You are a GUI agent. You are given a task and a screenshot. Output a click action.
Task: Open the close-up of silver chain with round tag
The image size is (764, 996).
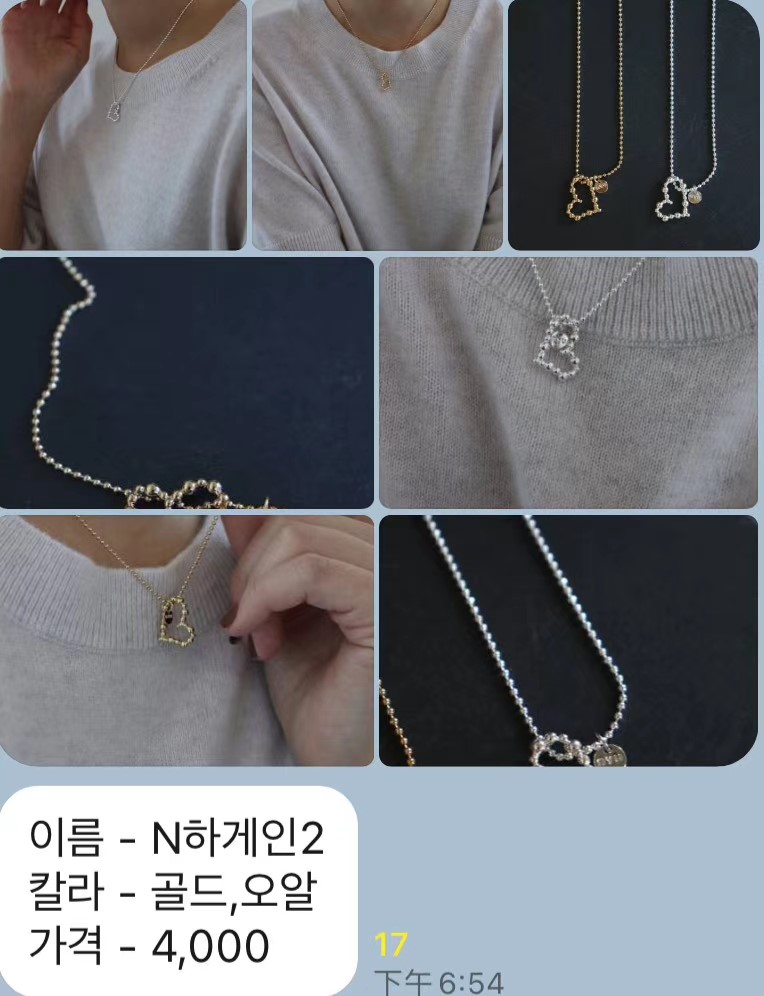pos(568,640)
